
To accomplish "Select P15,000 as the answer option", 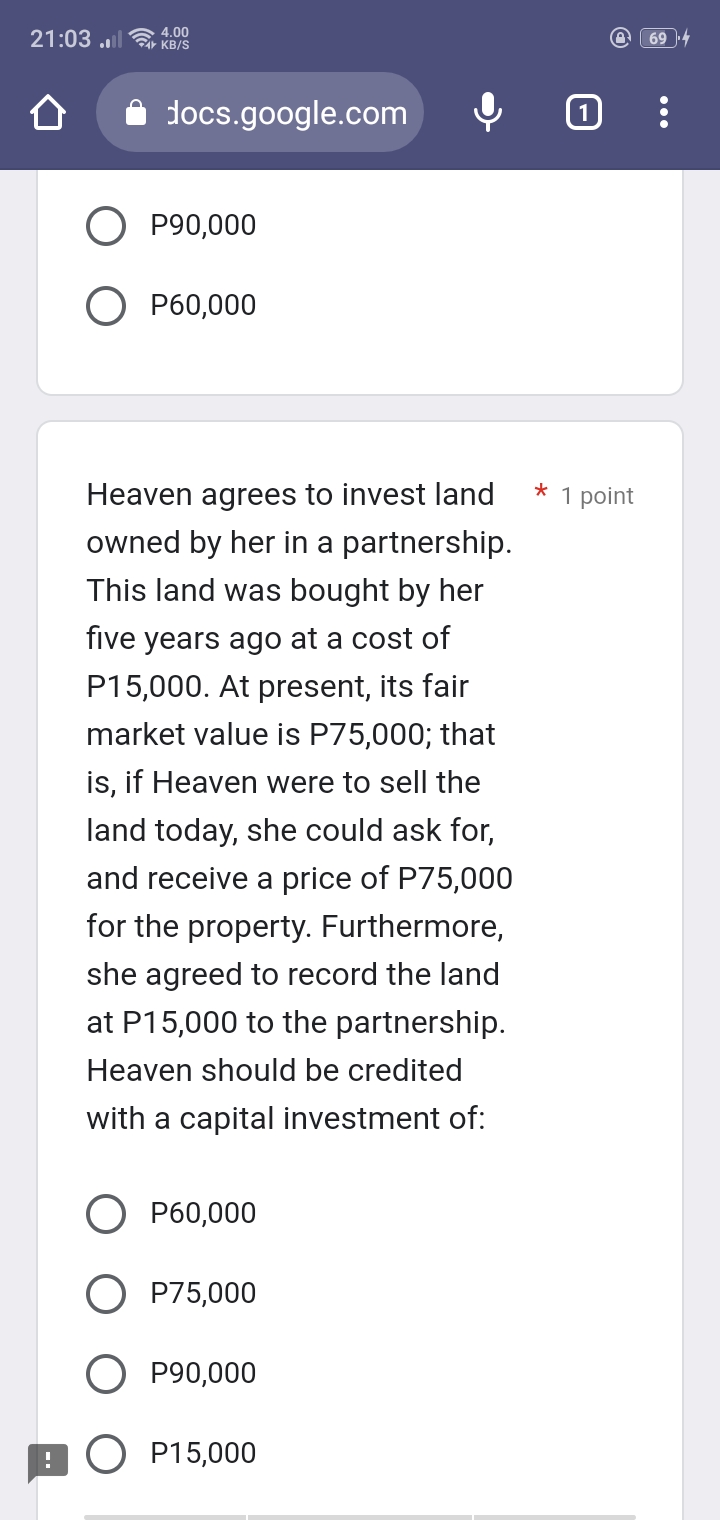I will tap(106, 1453).
